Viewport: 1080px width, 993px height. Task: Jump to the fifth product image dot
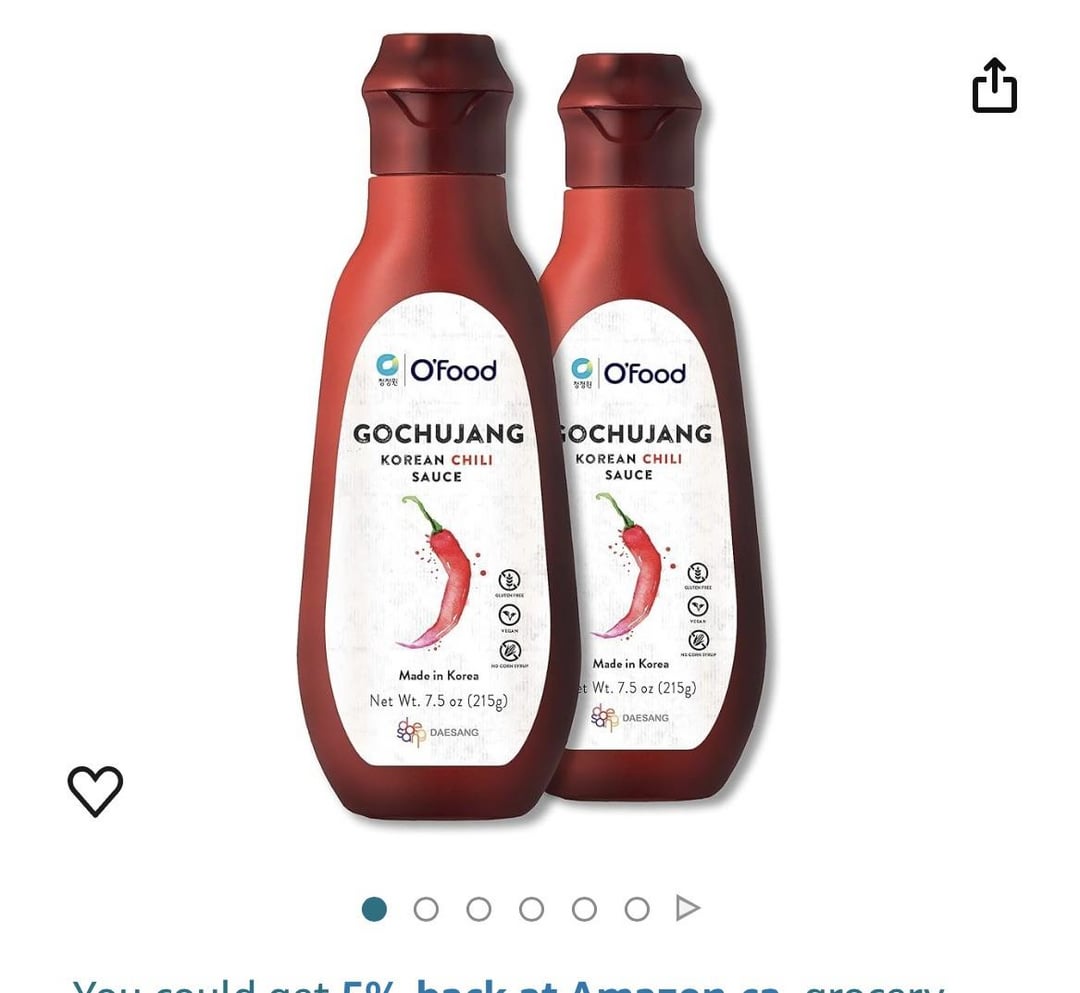(584, 909)
